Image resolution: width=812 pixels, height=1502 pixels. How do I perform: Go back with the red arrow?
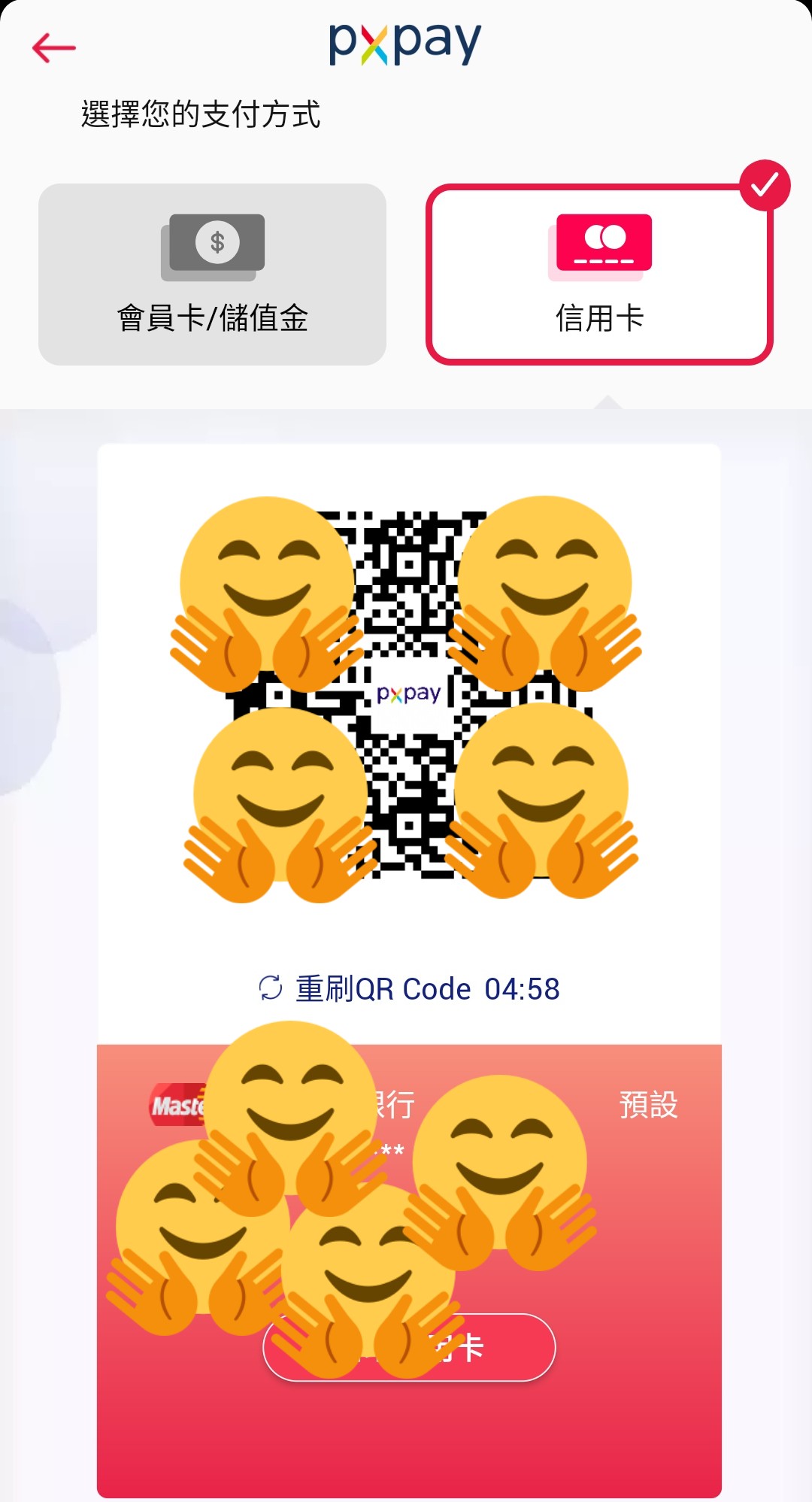click(54, 48)
